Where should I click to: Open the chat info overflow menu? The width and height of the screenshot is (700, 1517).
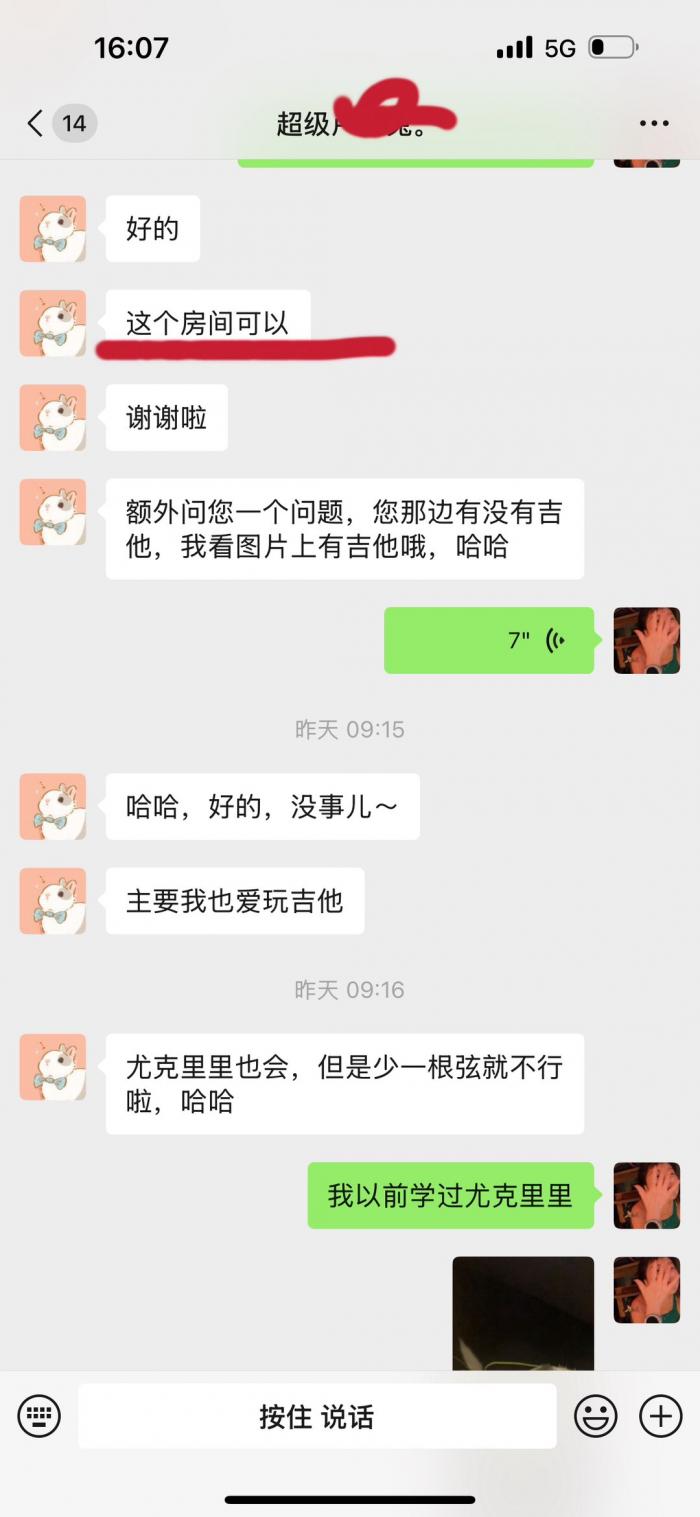click(x=654, y=124)
